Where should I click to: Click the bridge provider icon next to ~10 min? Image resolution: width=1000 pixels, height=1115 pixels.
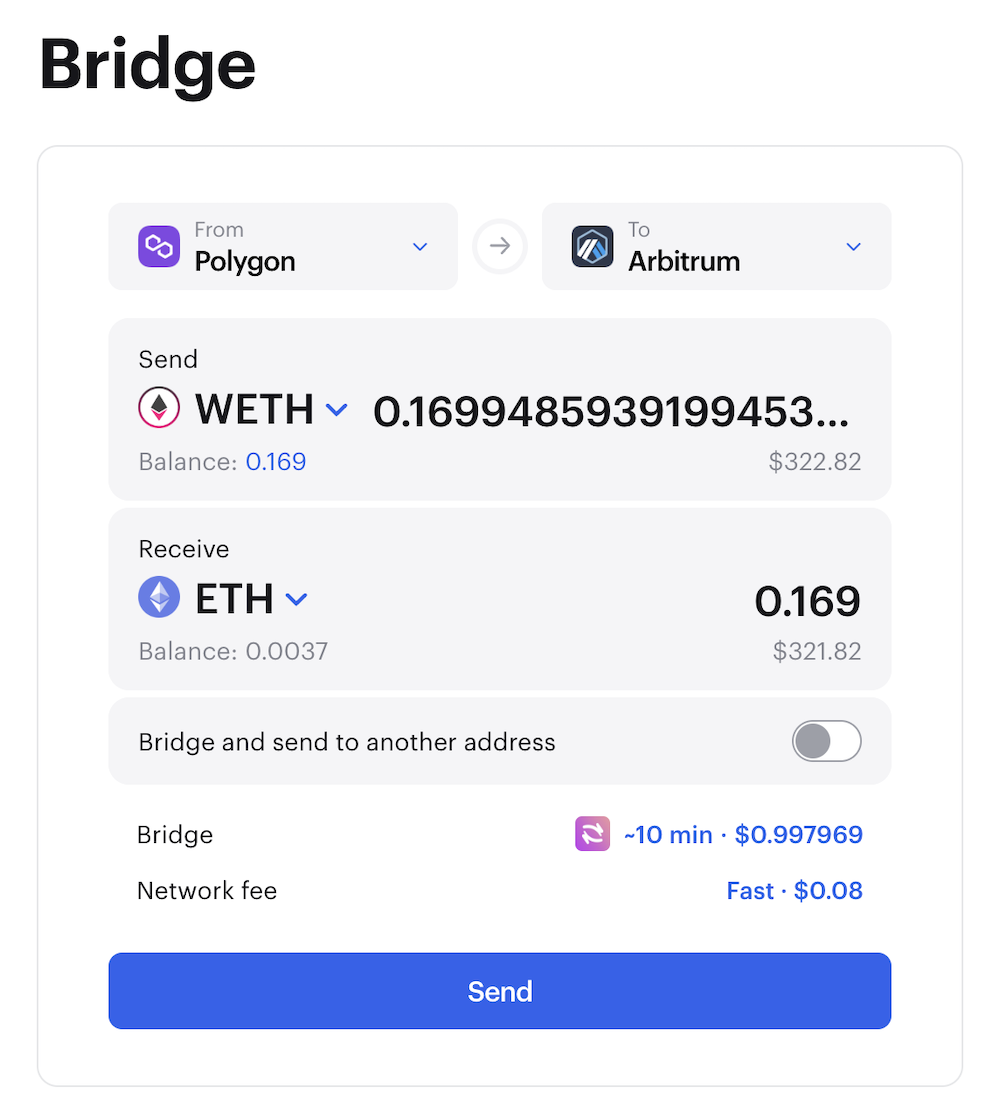point(592,834)
